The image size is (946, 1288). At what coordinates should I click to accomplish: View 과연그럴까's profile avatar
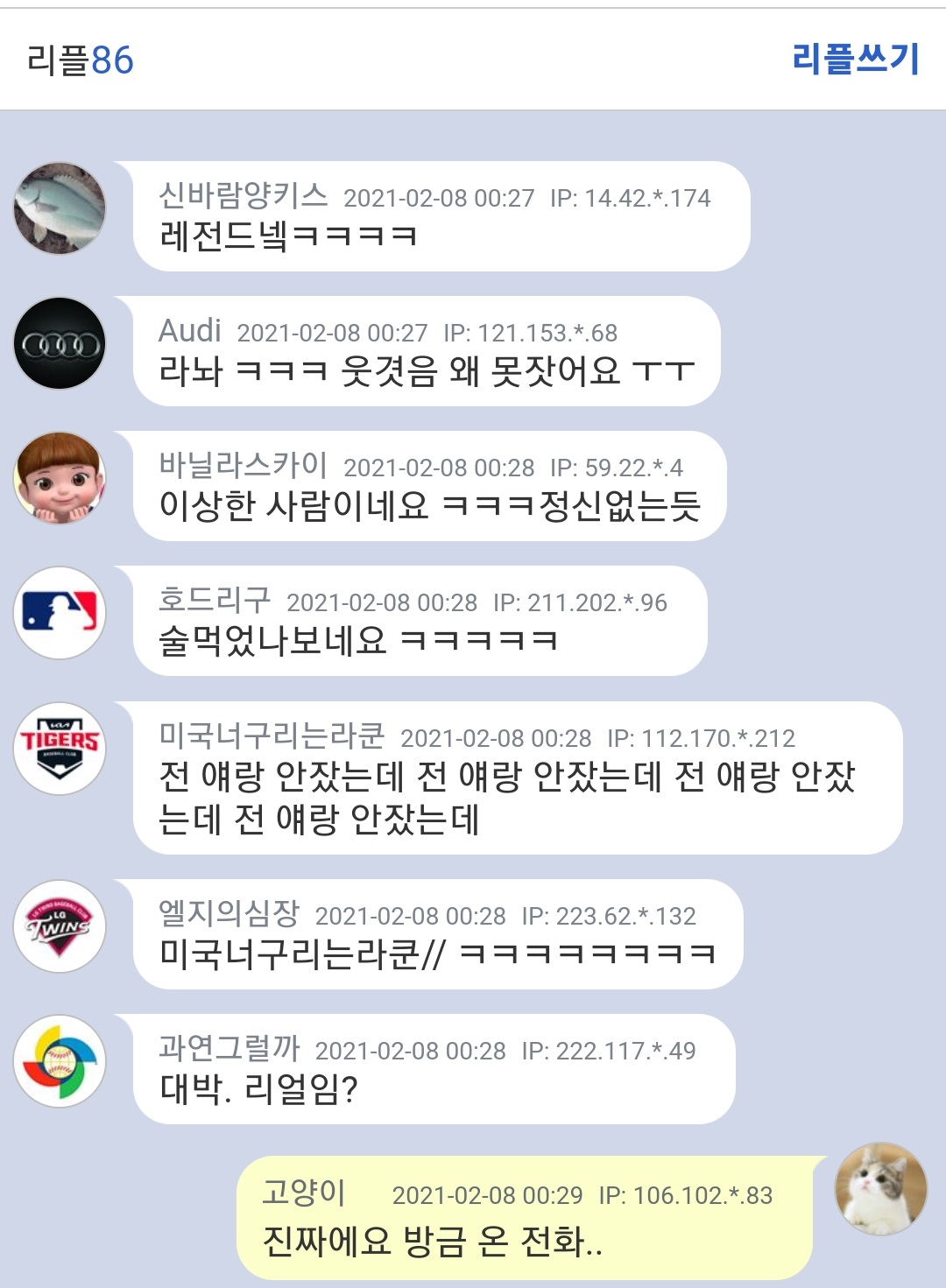tap(60, 1061)
